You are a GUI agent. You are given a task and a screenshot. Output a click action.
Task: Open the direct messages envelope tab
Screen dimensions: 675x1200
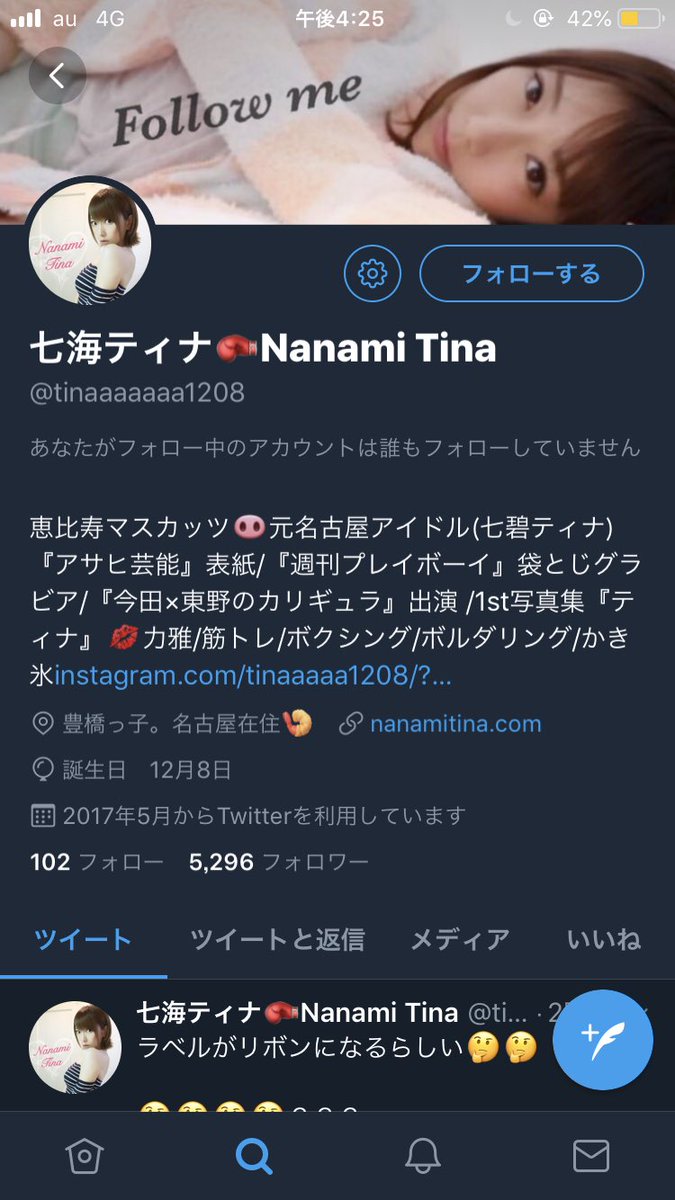[x=591, y=1156]
